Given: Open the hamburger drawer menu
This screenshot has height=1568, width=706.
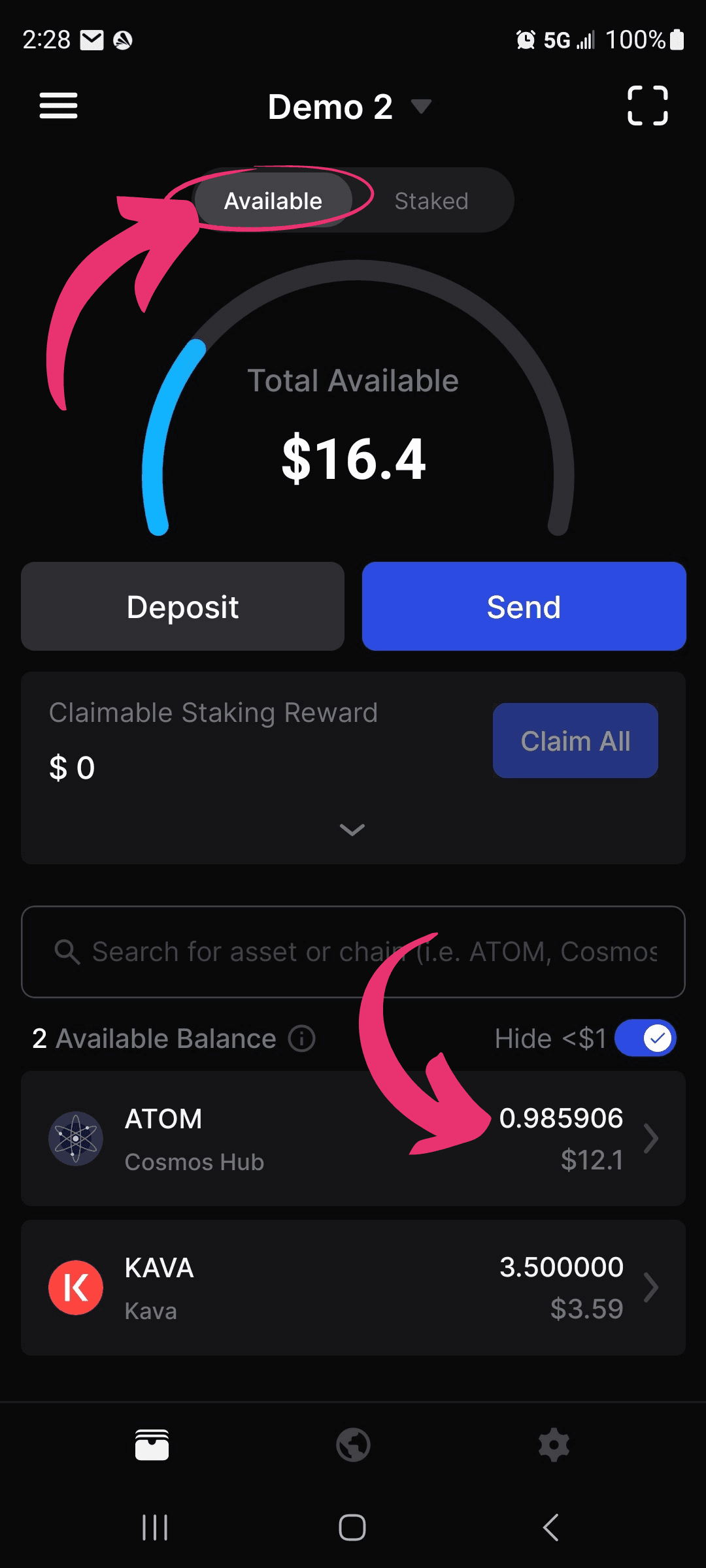Looking at the screenshot, I should (x=58, y=106).
